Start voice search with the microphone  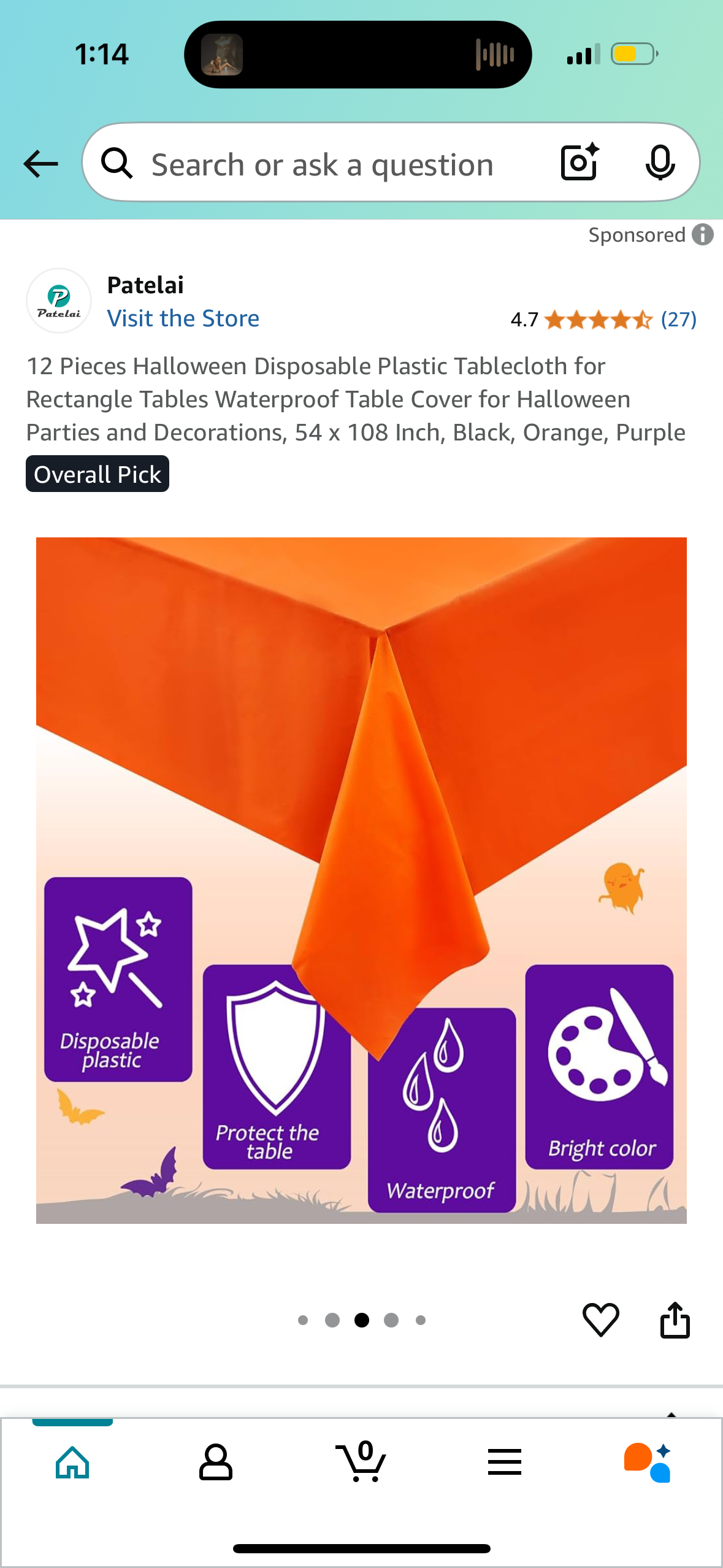(660, 163)
